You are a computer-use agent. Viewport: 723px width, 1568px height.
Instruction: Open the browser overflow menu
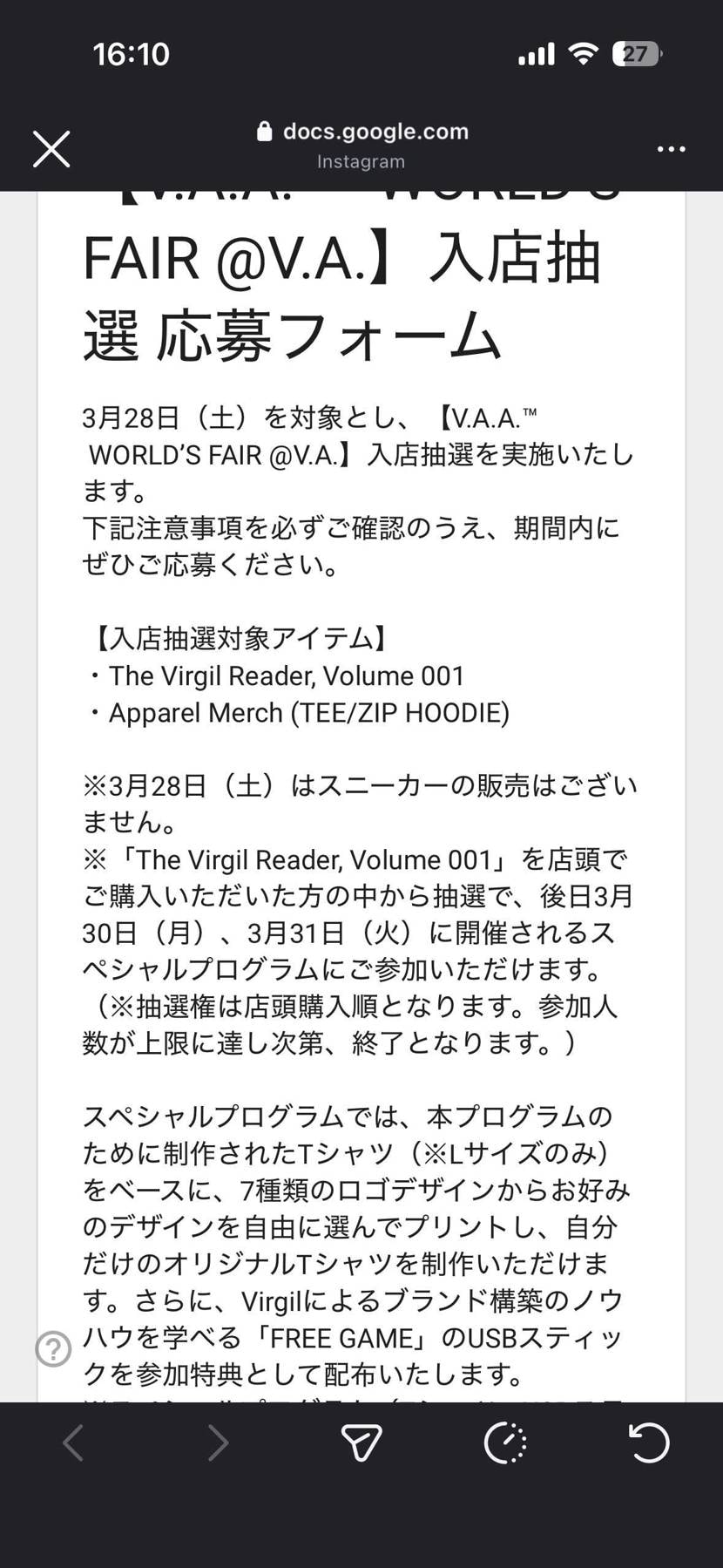tap(671, 149)
